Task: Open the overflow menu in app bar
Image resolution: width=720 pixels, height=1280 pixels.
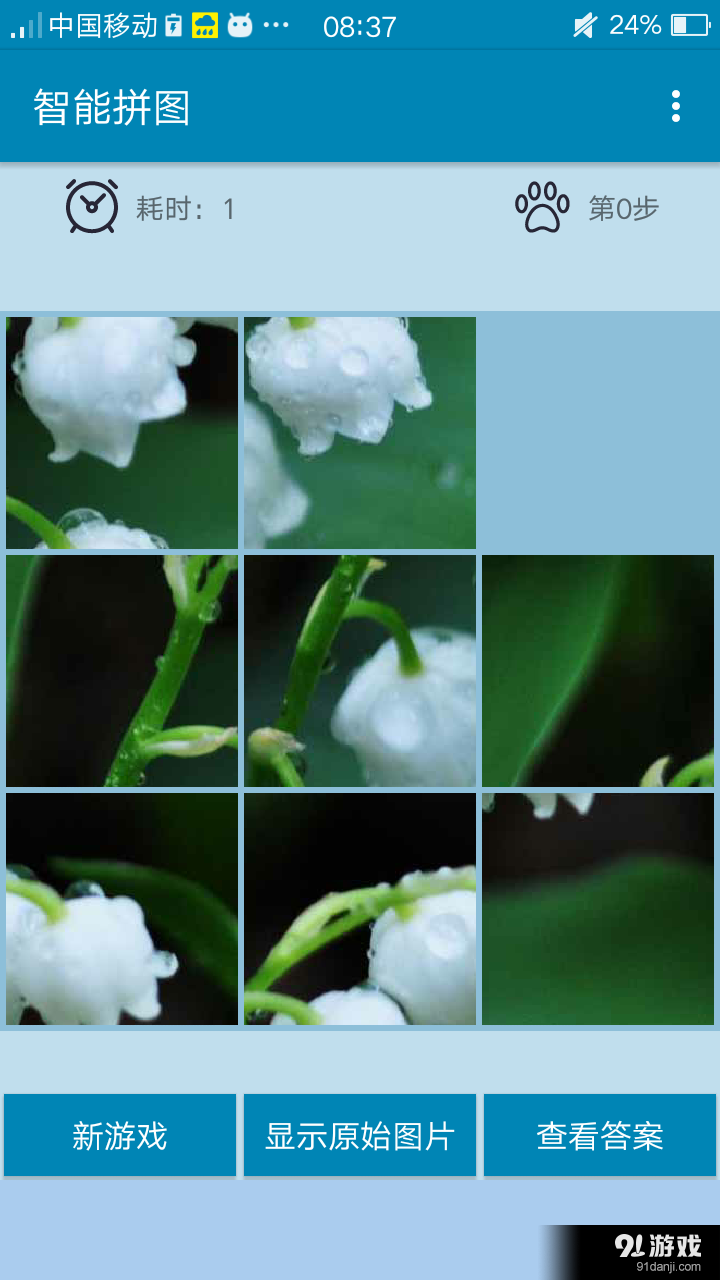Action: tap(676, 106)
